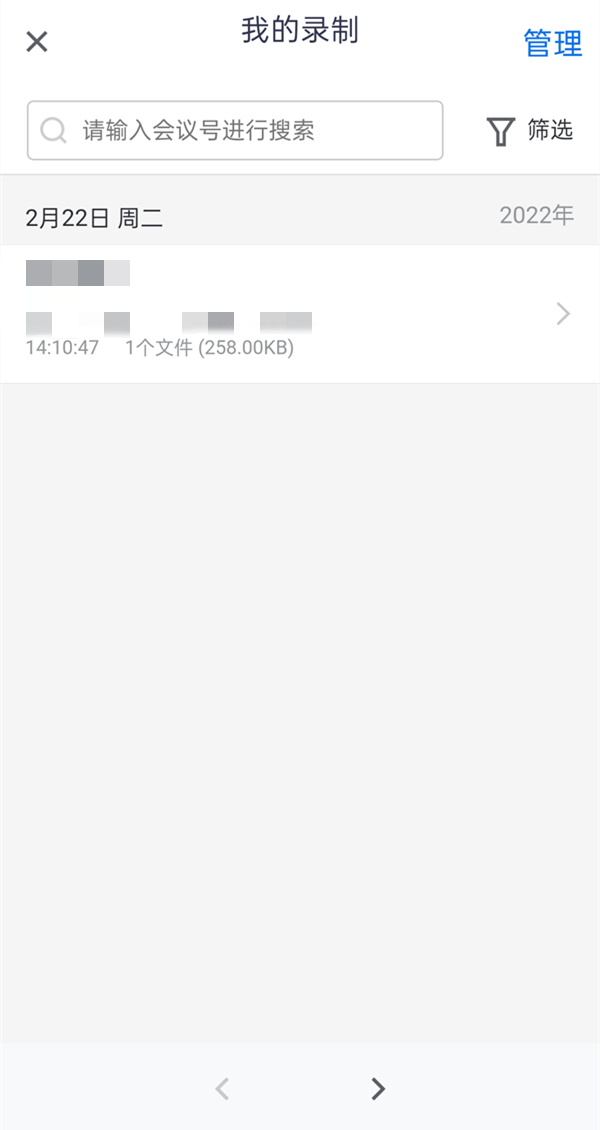Go back with the bottom left arrow

tap(223, 1089)
